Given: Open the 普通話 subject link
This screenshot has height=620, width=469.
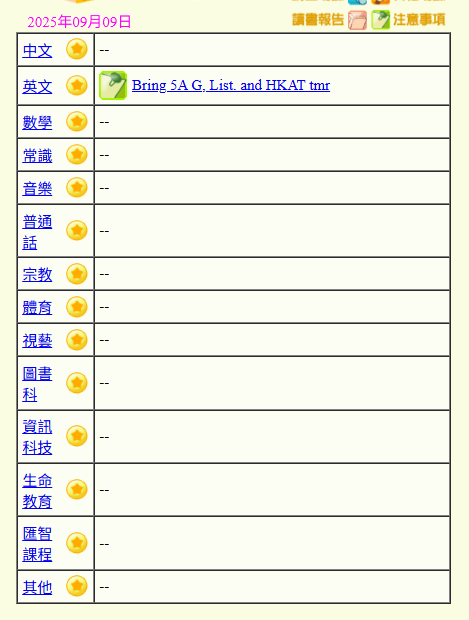Looking at the screenshot, I should point(37,232).
